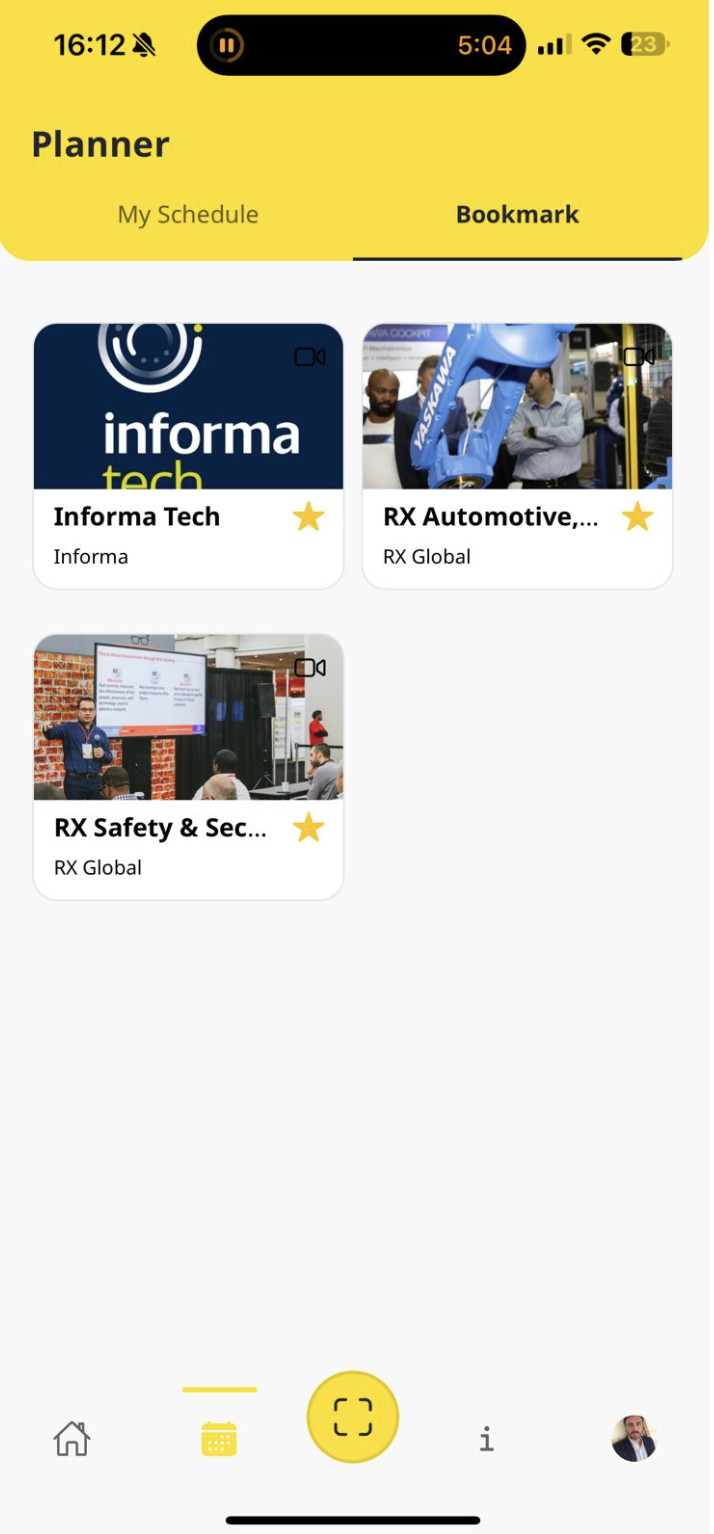Viewport: 714px width, 1534px height.
Task: Open the calendar planner tab
Action: [x=219, y=1439]
